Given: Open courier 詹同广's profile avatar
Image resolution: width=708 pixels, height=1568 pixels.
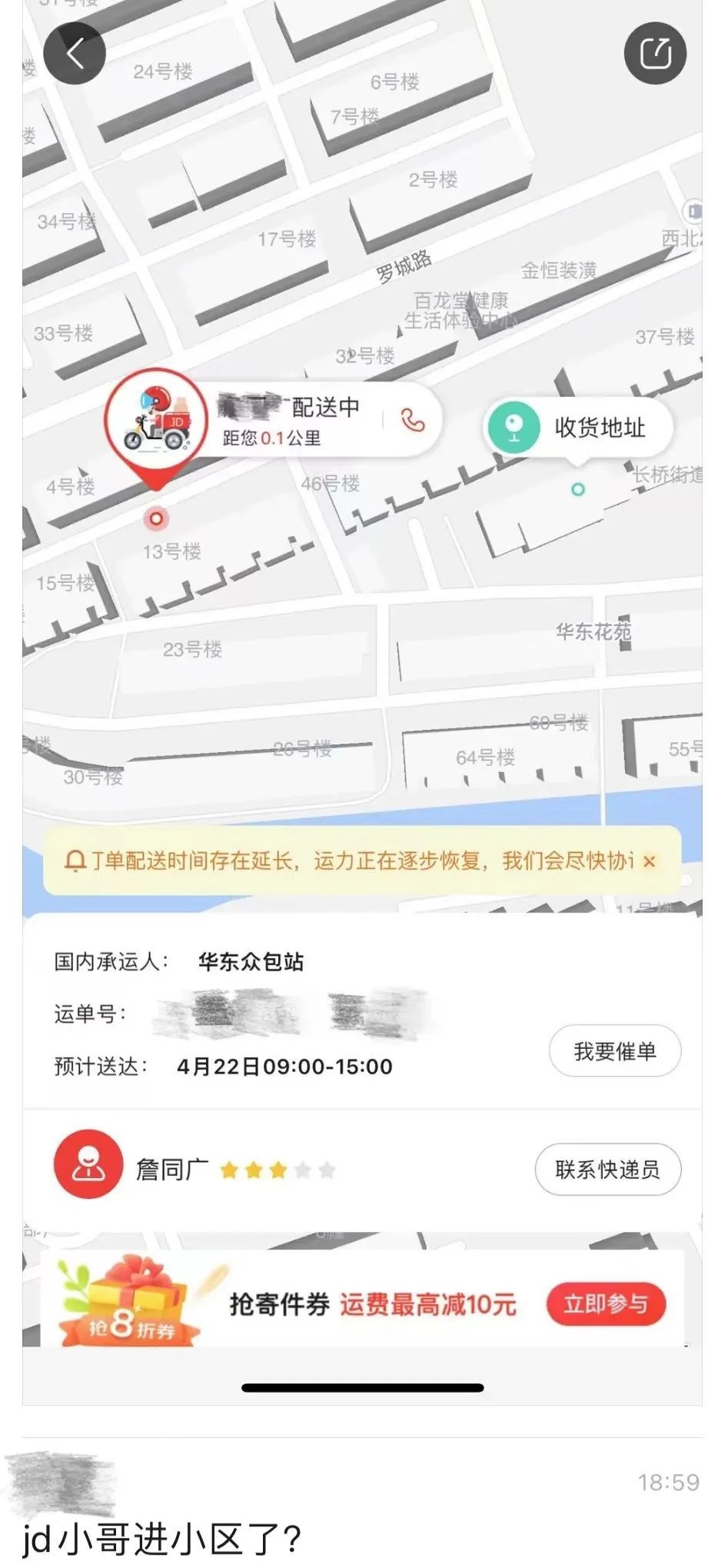Looking at the screenshot, I should [88, 1164].
